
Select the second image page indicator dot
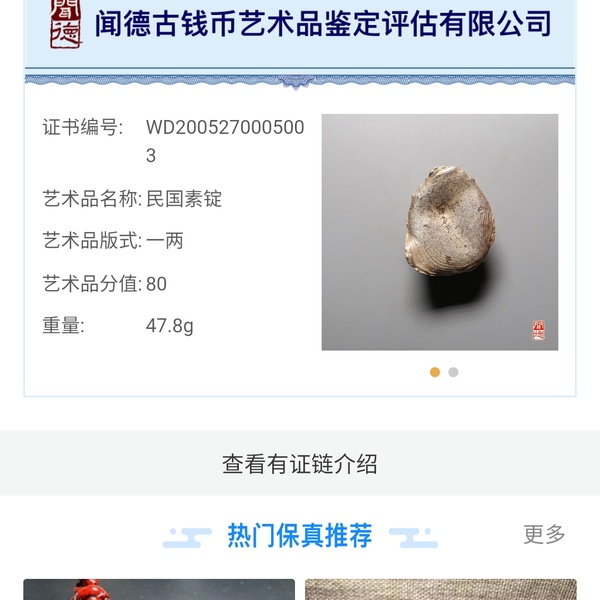453,372
